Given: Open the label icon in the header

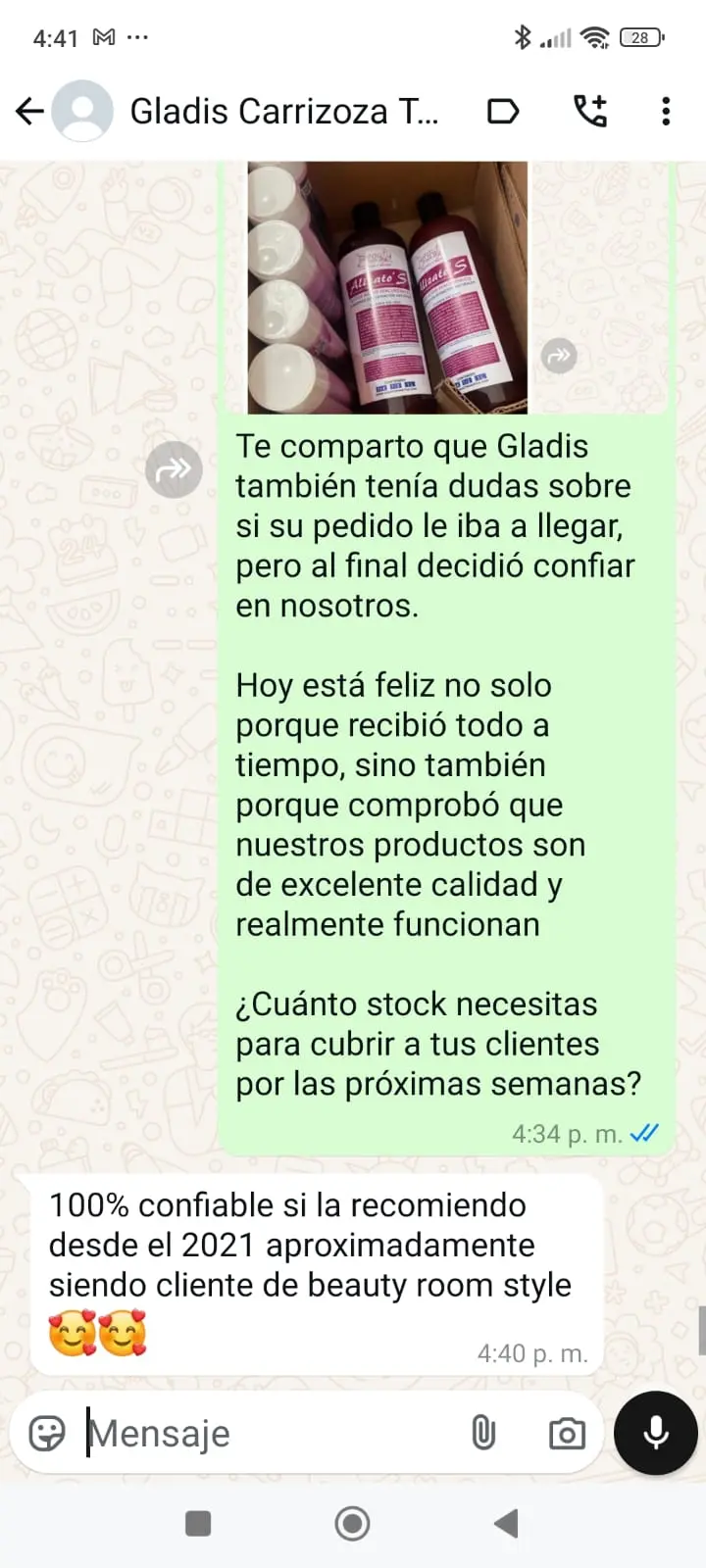Looking at the screenshot, I should pyautogui.click(x=503, y=112).
